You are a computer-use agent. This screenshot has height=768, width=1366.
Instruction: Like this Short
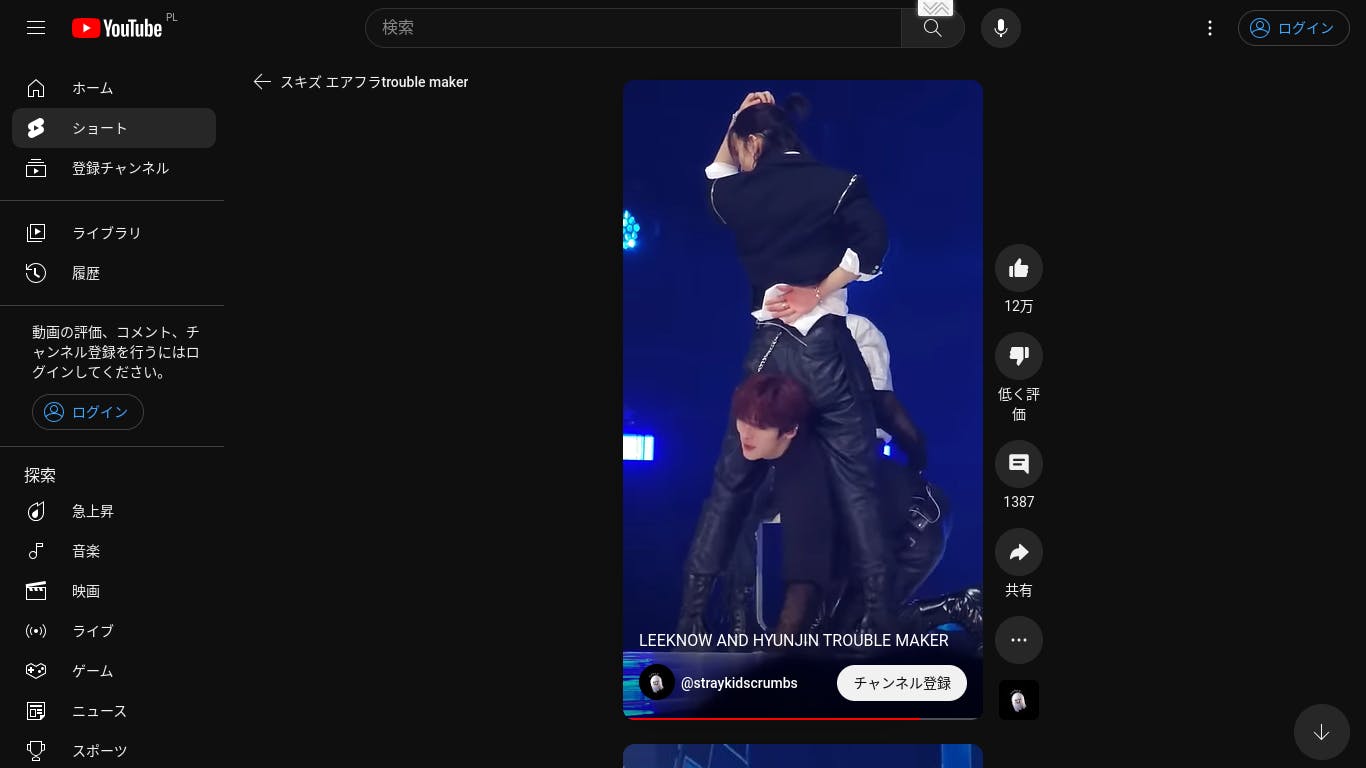point(1018,268)
